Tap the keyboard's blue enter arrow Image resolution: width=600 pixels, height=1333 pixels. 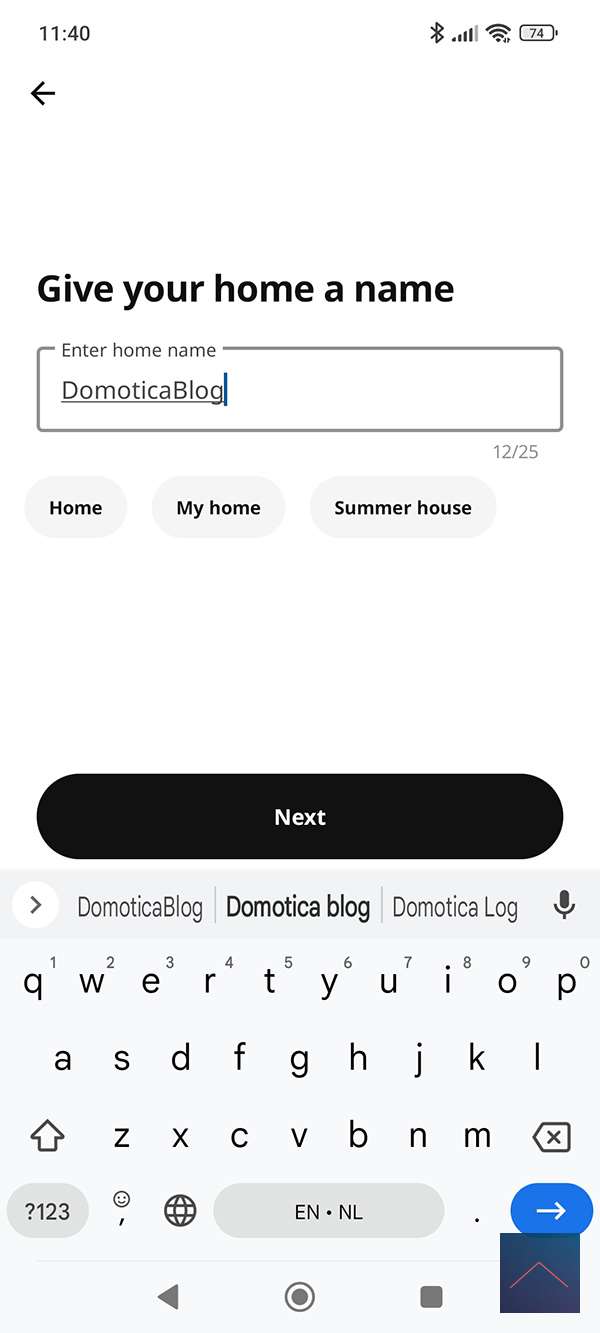(551, 1211)
